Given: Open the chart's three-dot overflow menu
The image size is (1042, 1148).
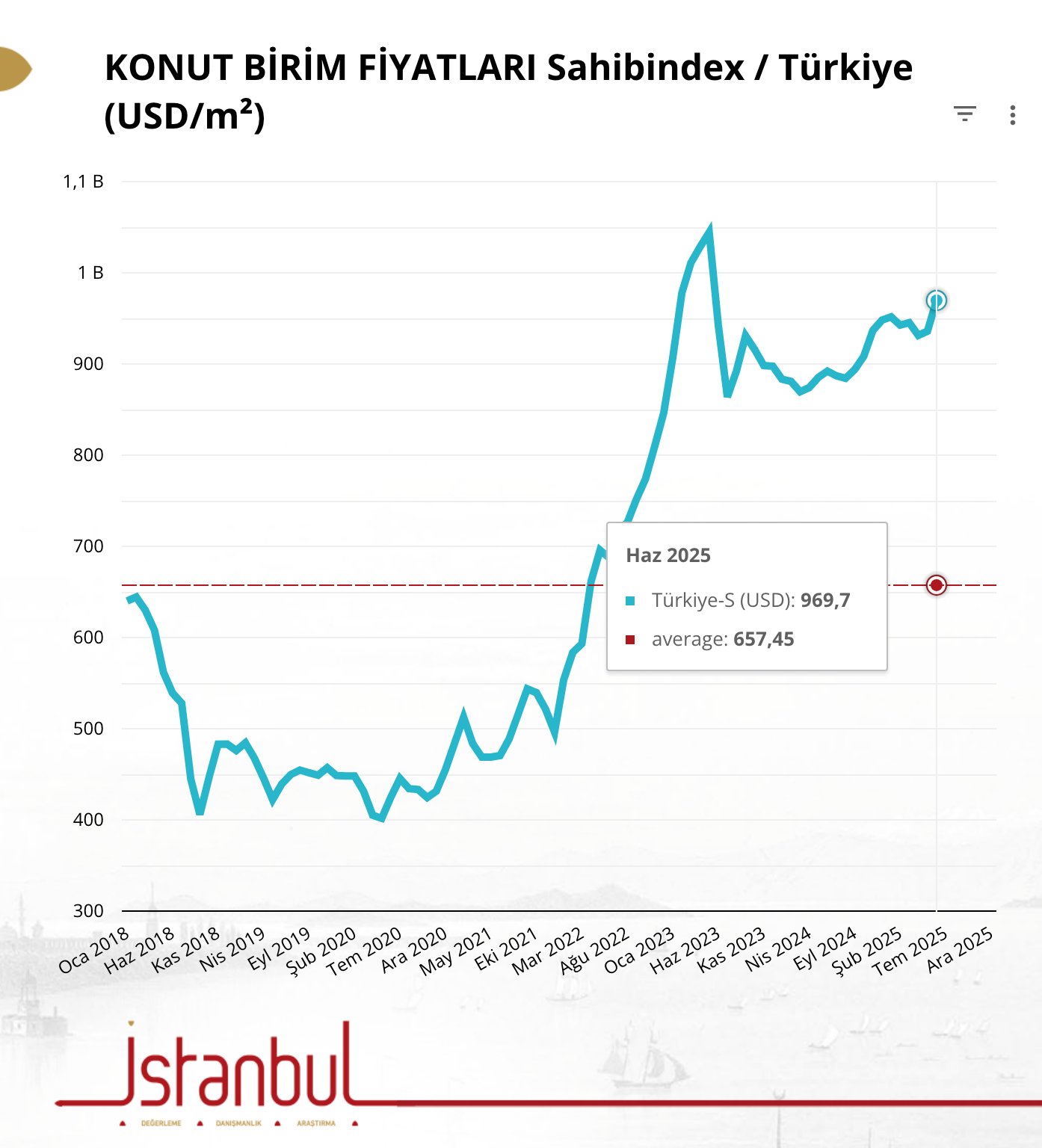Looking at the screenshot, I should [1012, 115].
